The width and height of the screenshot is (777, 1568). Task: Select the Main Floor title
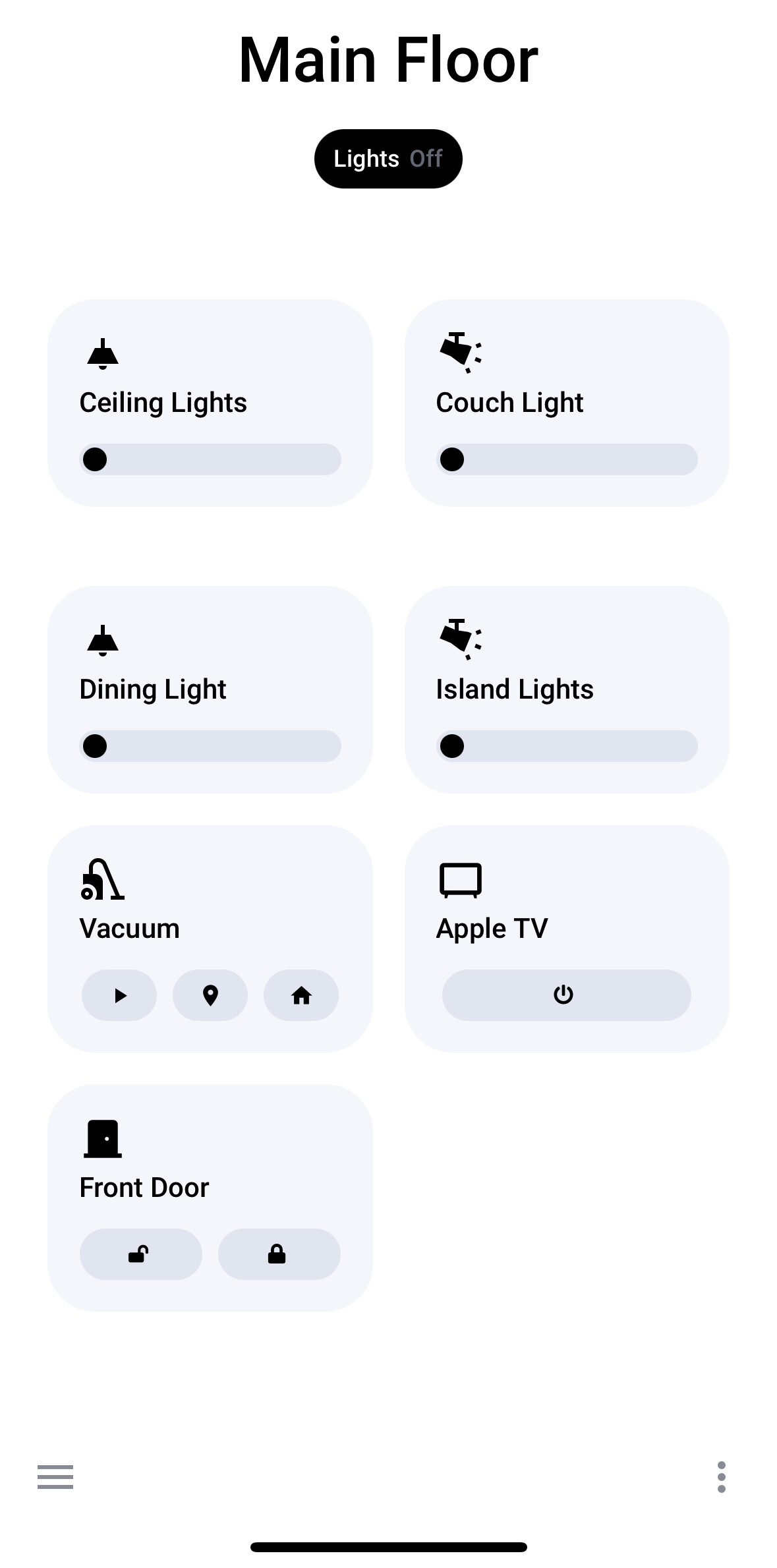pos(388,59)
